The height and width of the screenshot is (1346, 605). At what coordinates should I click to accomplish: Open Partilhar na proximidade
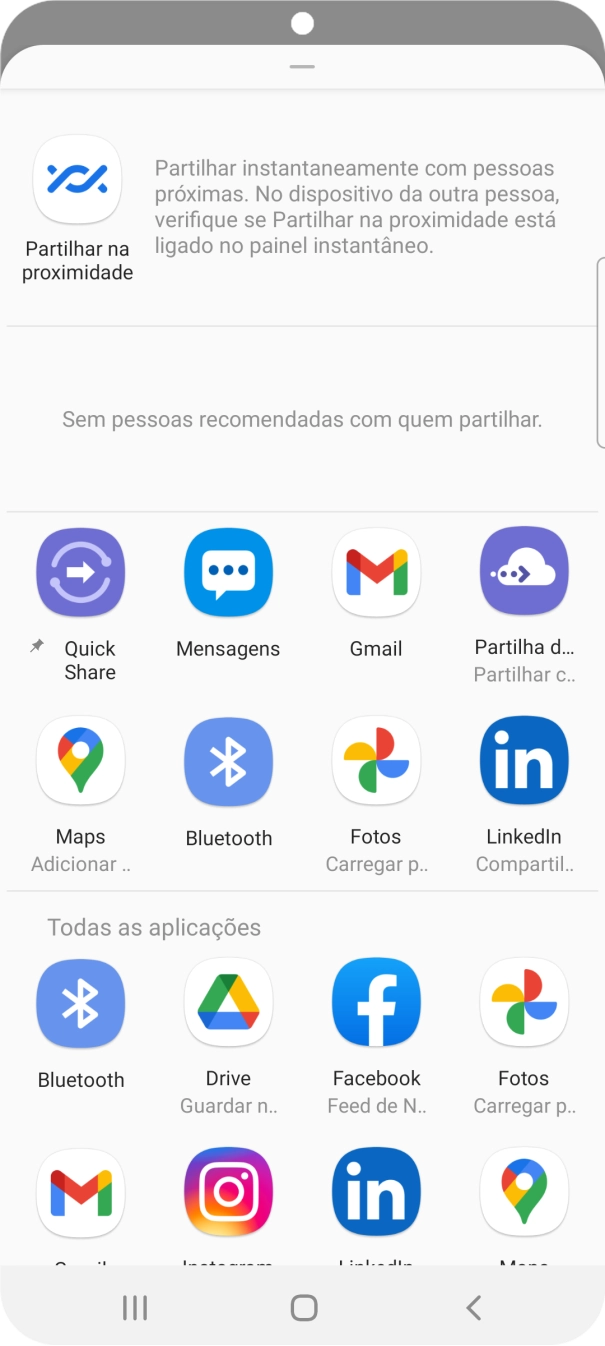(x=78, y=180)
